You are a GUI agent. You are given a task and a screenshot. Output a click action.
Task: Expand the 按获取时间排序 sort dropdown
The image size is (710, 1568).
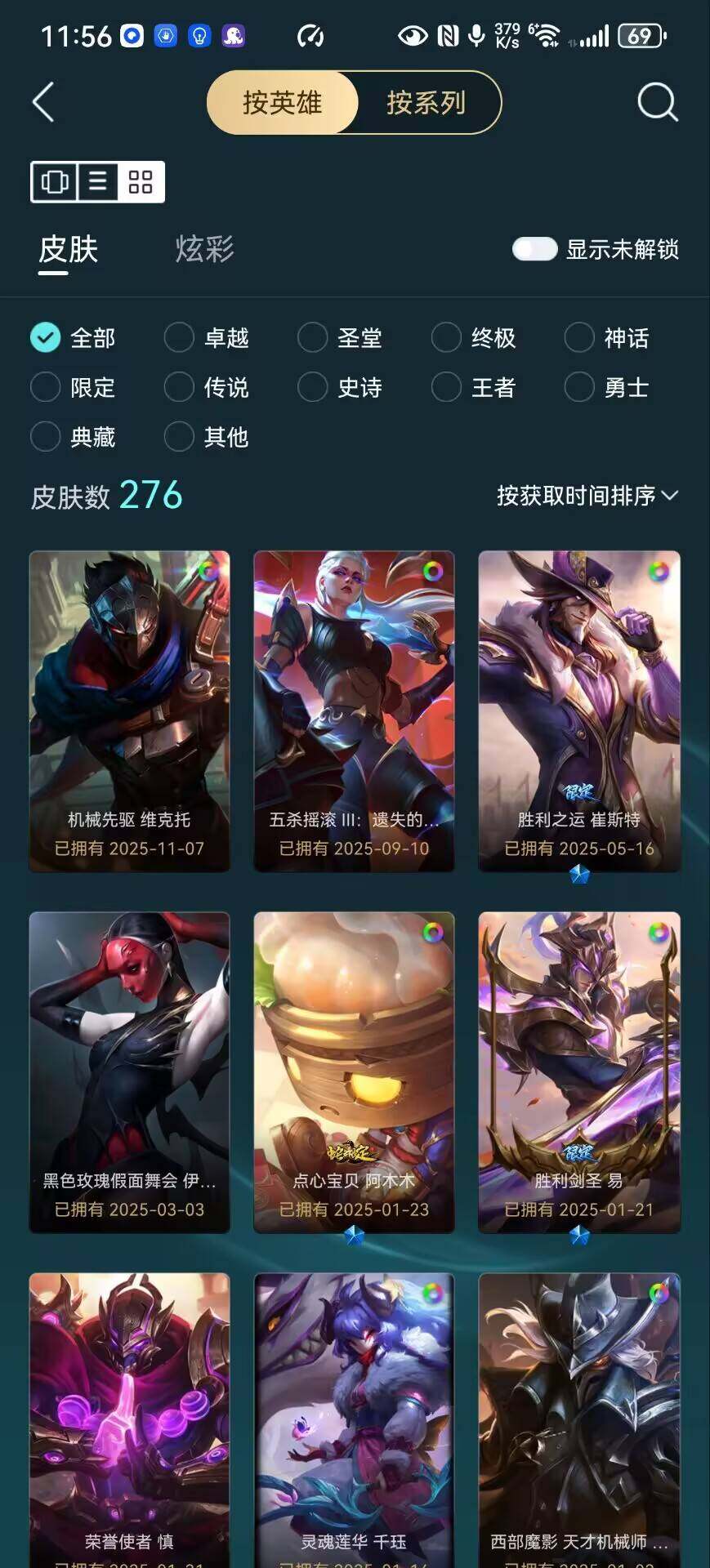point(587,496)
